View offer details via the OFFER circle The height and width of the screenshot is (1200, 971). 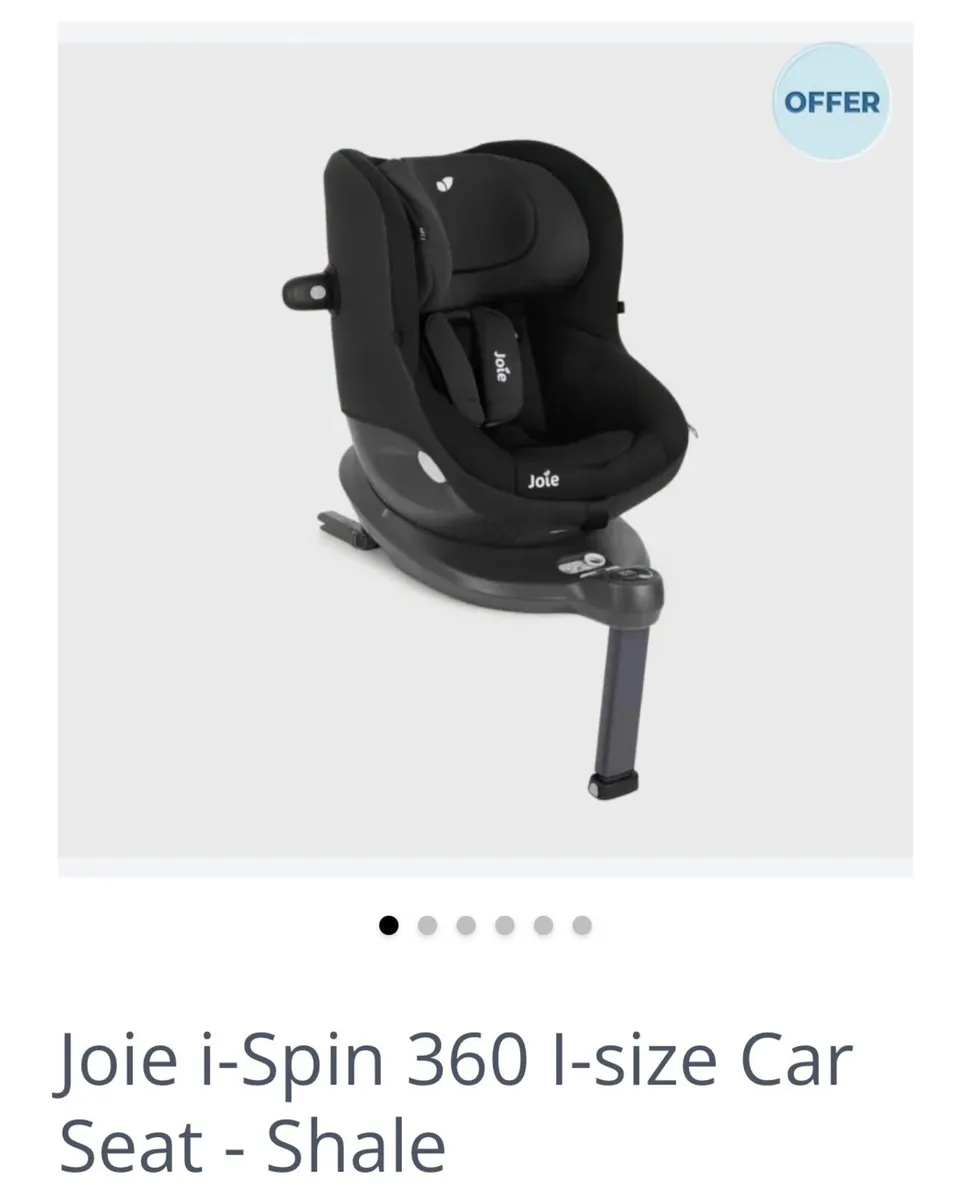click(x=832, y=102)
